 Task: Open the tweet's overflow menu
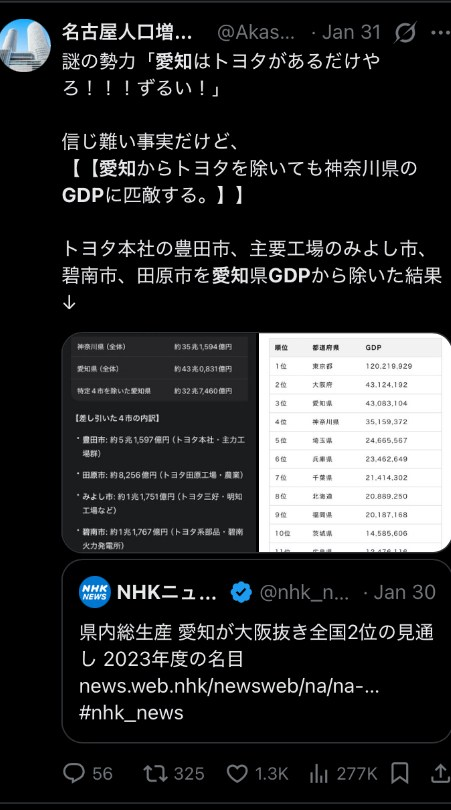440,33
